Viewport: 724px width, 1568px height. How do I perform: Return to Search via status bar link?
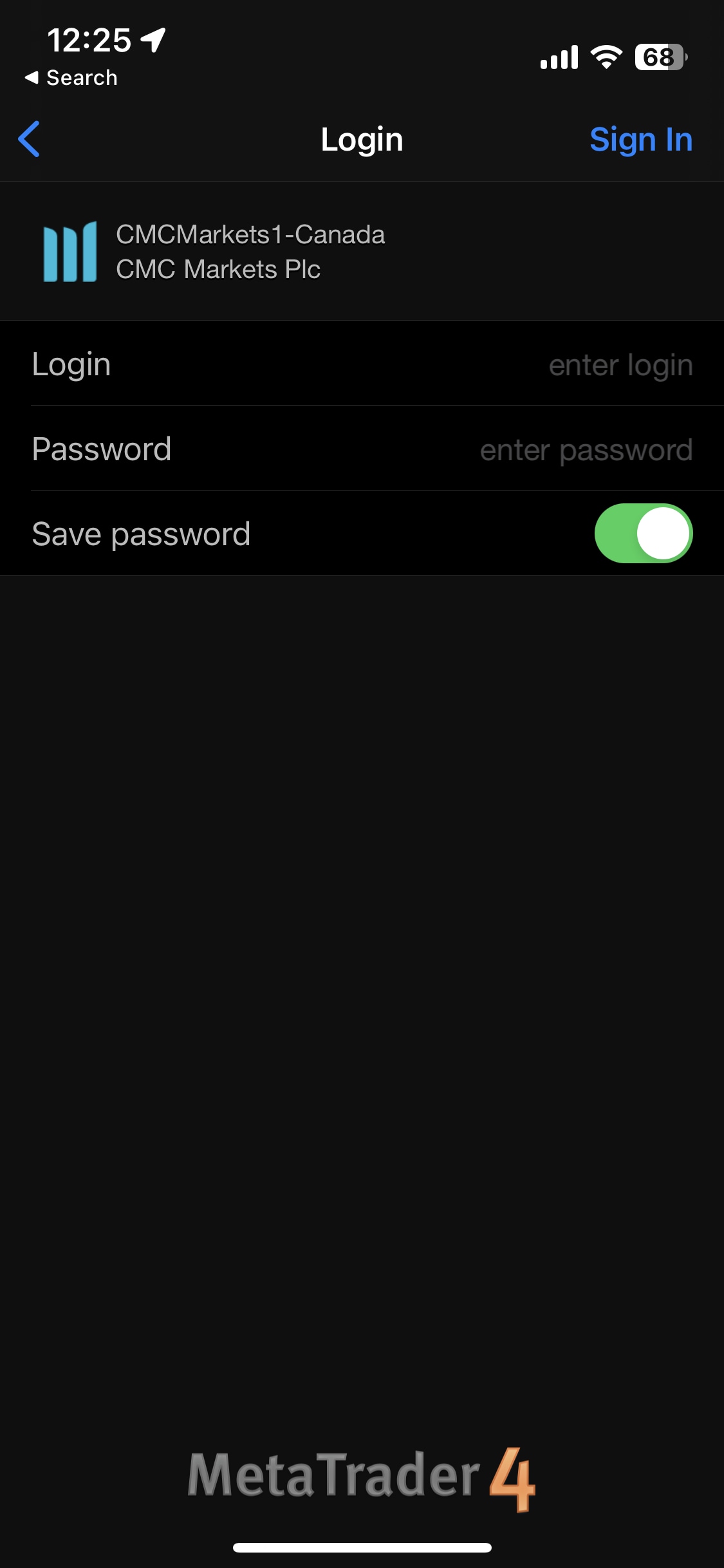tap(71, 78)
